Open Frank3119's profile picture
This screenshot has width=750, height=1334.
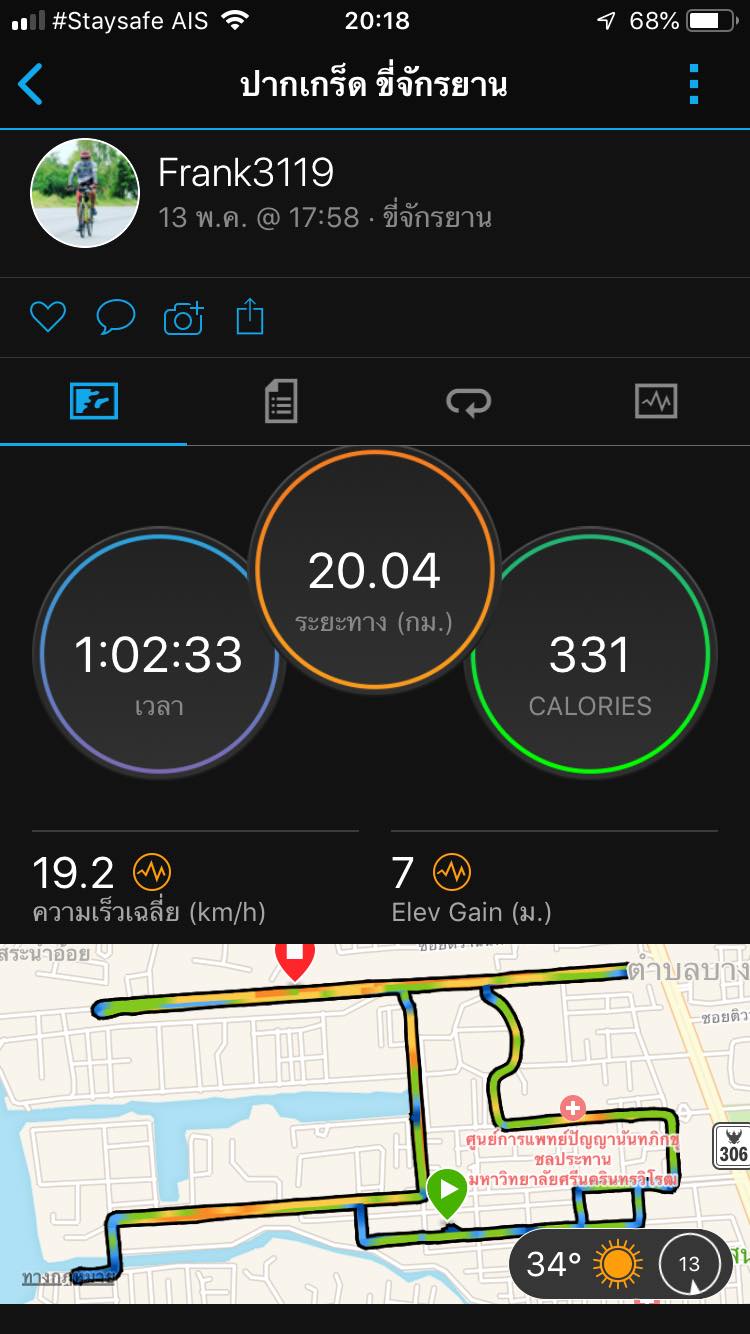pyautogui.click(x=85, y=193)
